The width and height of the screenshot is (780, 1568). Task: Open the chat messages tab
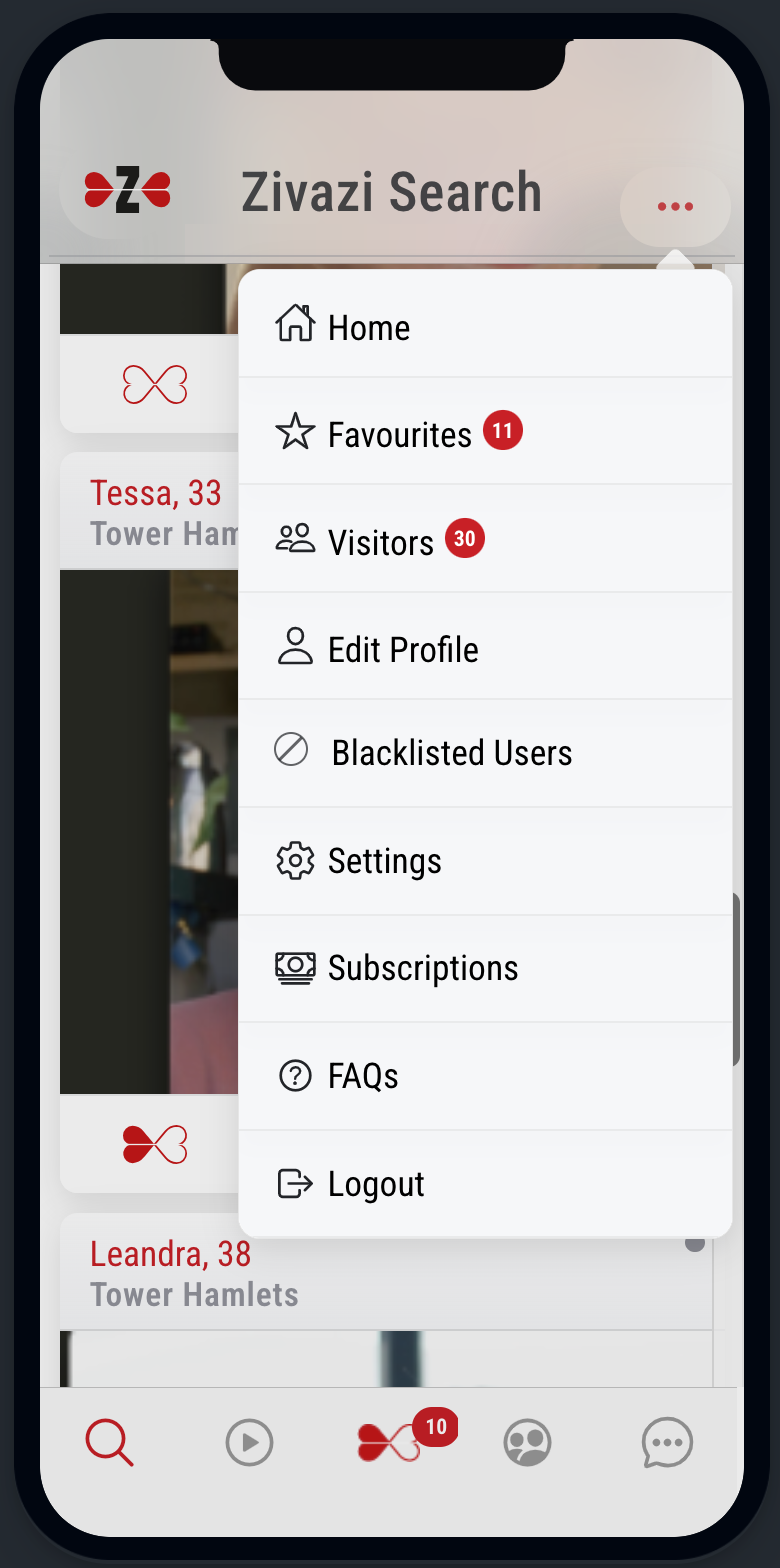click(667, 1443)
